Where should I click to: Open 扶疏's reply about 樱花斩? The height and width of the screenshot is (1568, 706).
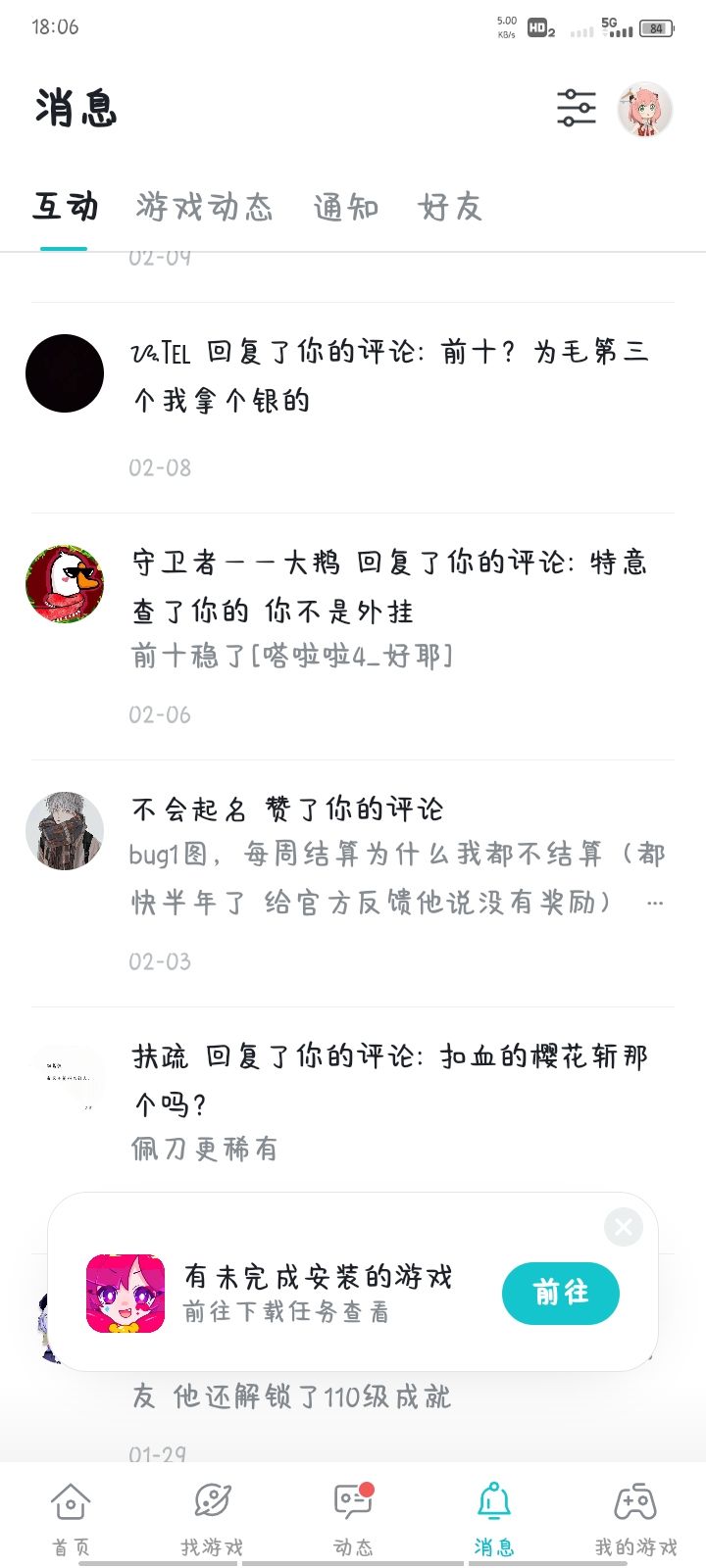[353, 1102]
